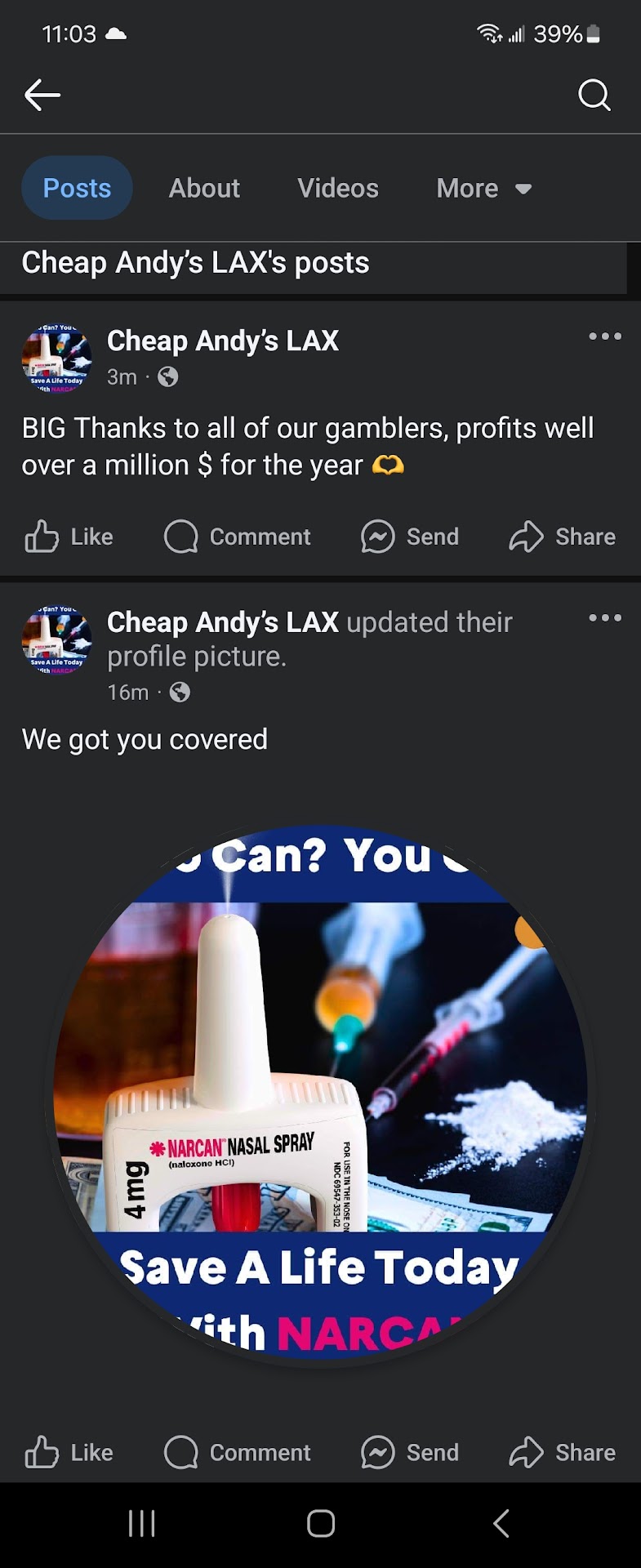Open recent apps from navigation bar
The image size is (641, 1568).
pyautogui.click(x=141, y=1523)
